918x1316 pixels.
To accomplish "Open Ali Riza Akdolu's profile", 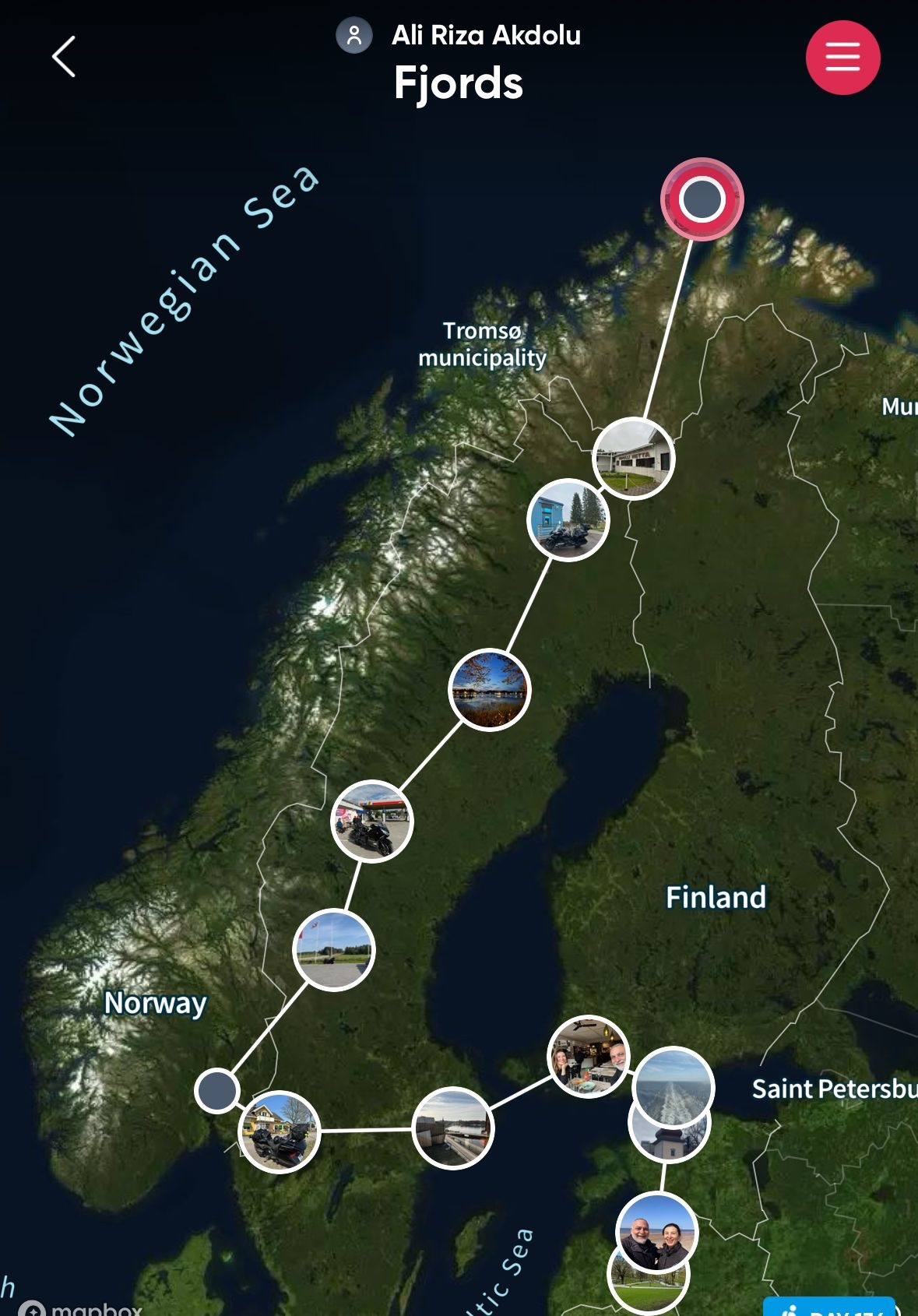I will pyautogui.click(x=459, y=36).
